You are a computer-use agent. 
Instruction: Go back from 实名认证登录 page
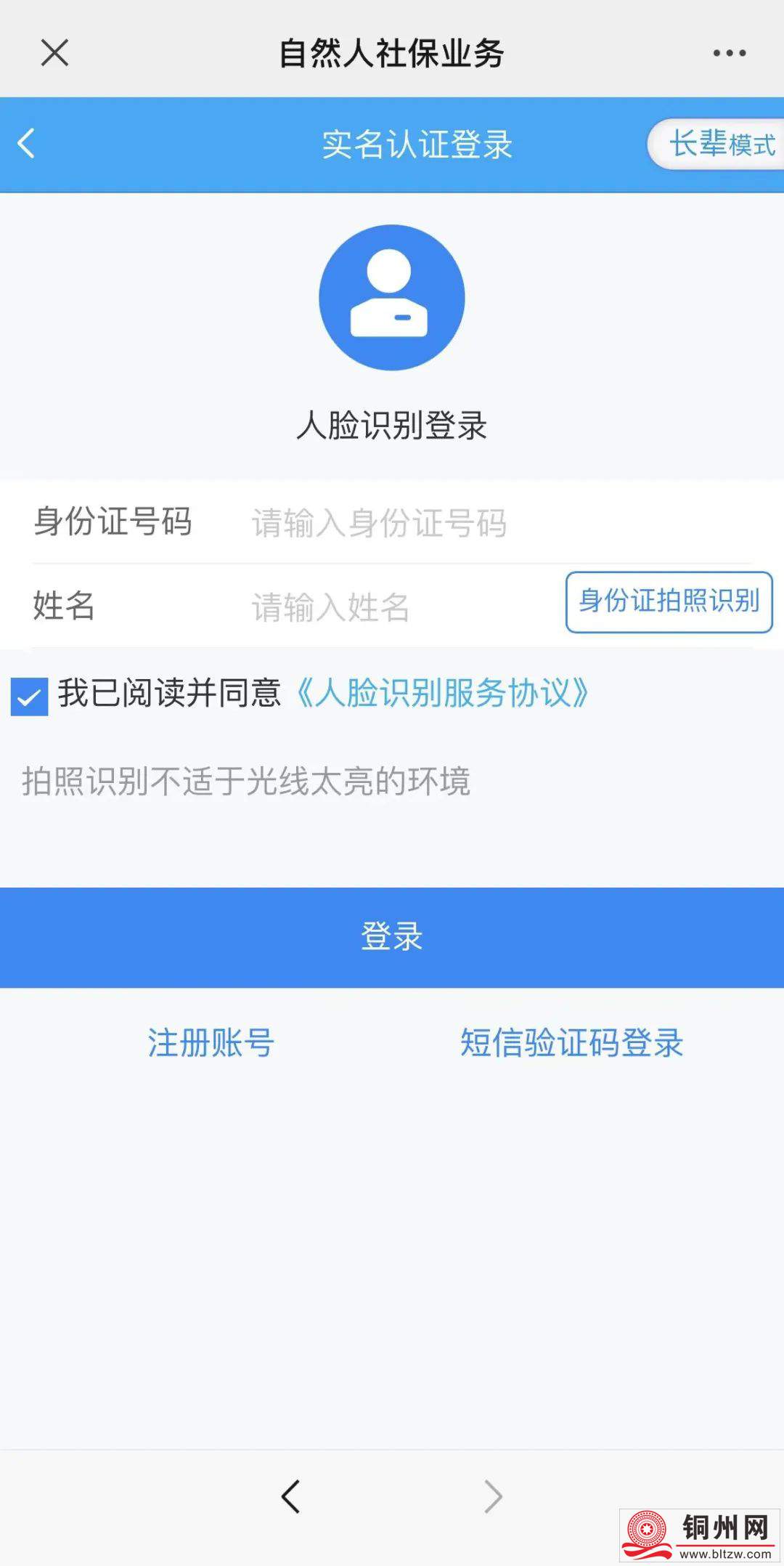point(27,144)
